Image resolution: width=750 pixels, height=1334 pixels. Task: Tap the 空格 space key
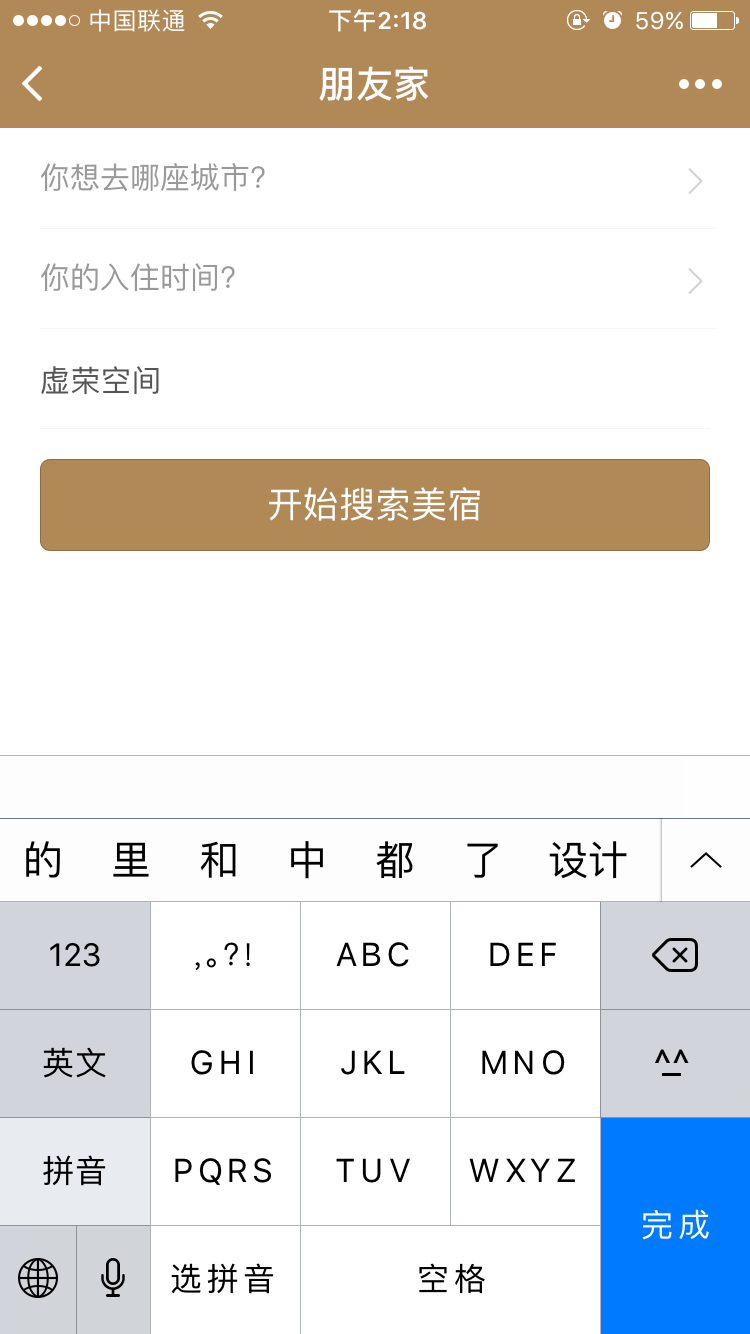coord(450,1278)
